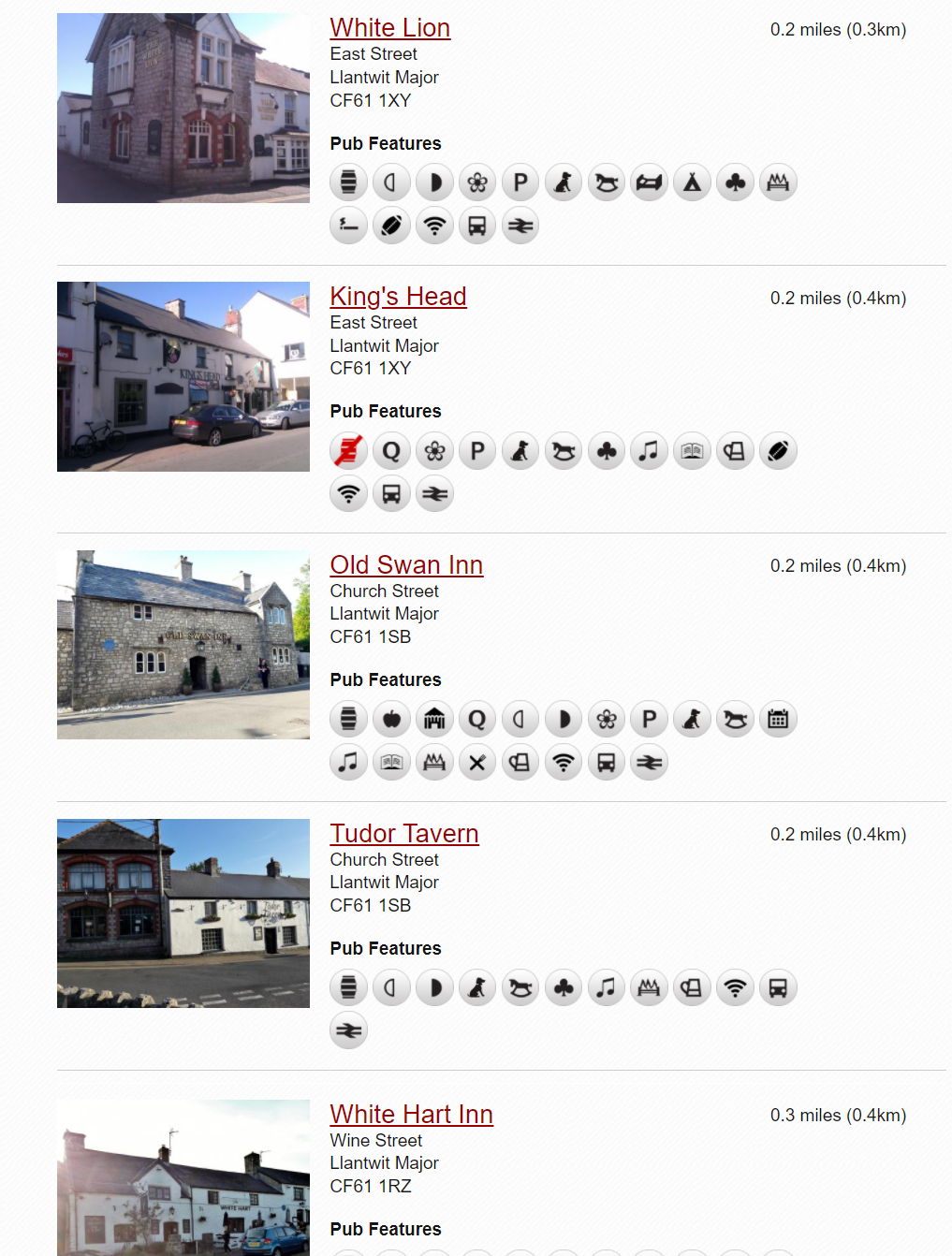View the Tudor Tavern photo
The image size is (952, 1256).
click(x=183, y=914)
